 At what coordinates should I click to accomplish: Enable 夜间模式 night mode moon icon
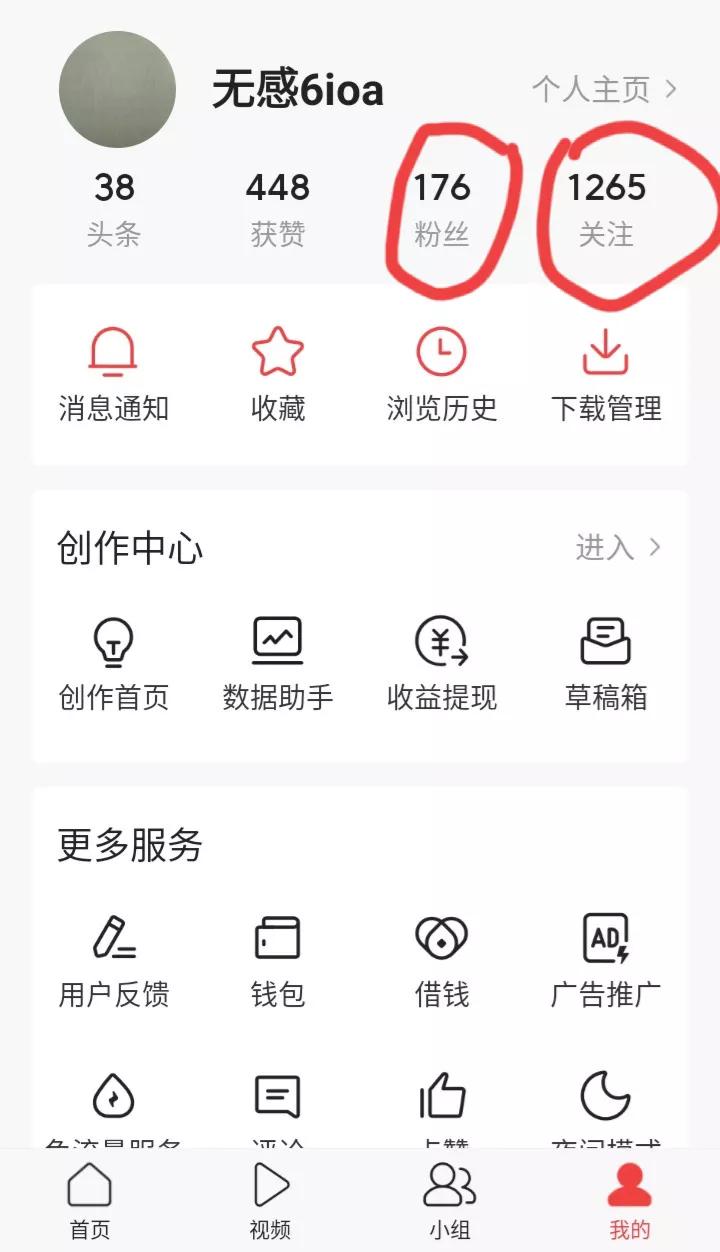click(x=604, y=1098)
